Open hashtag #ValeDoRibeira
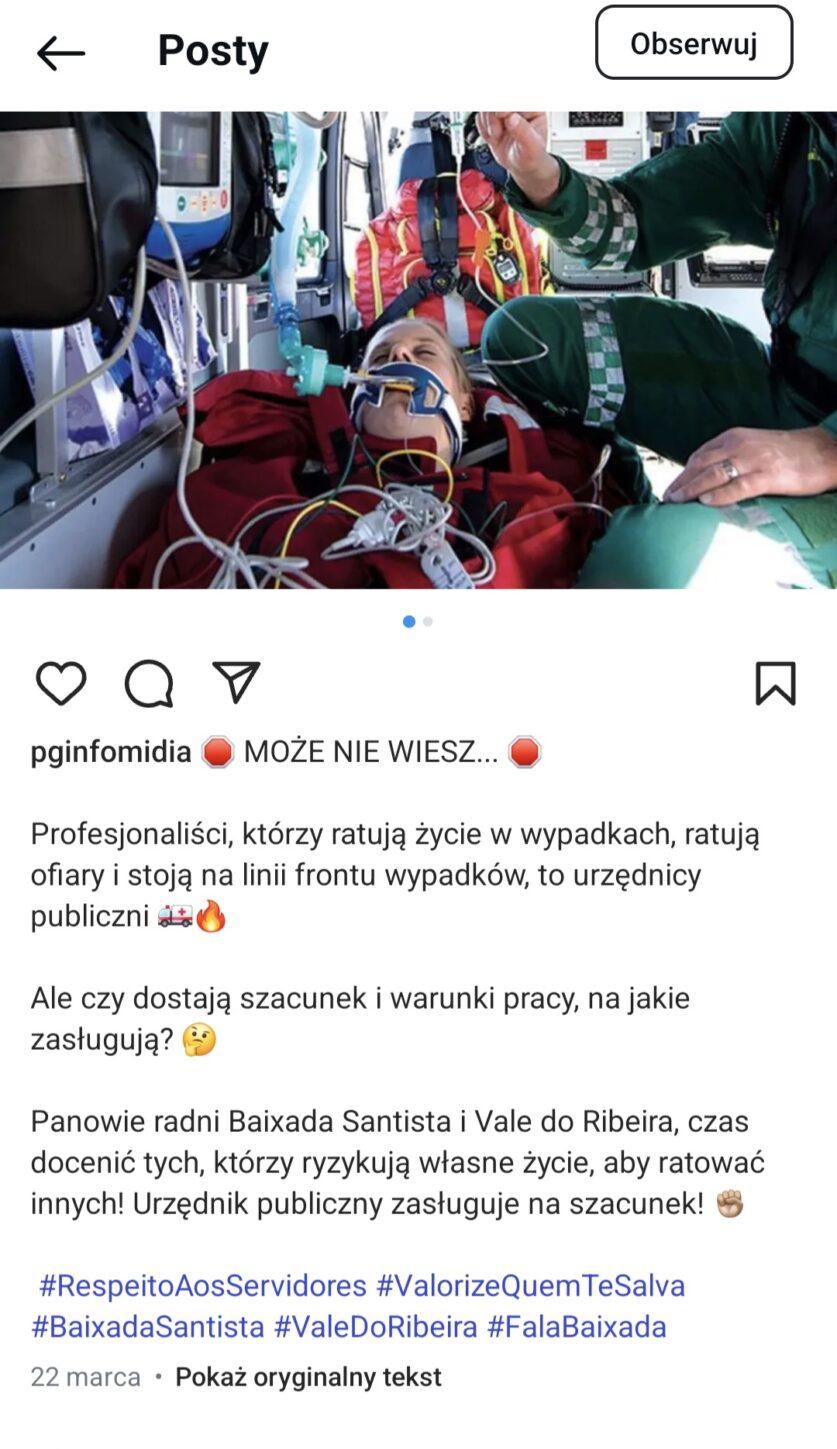 point(375,1327)
